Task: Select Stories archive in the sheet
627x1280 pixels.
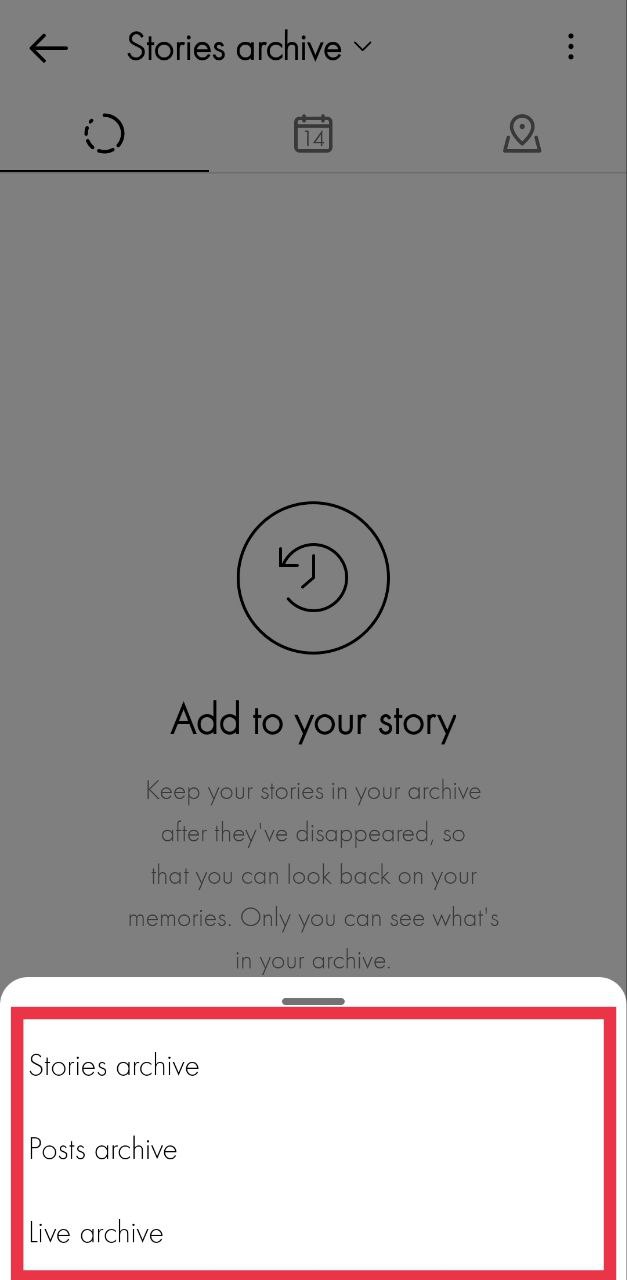Action: coord(114,1066)
